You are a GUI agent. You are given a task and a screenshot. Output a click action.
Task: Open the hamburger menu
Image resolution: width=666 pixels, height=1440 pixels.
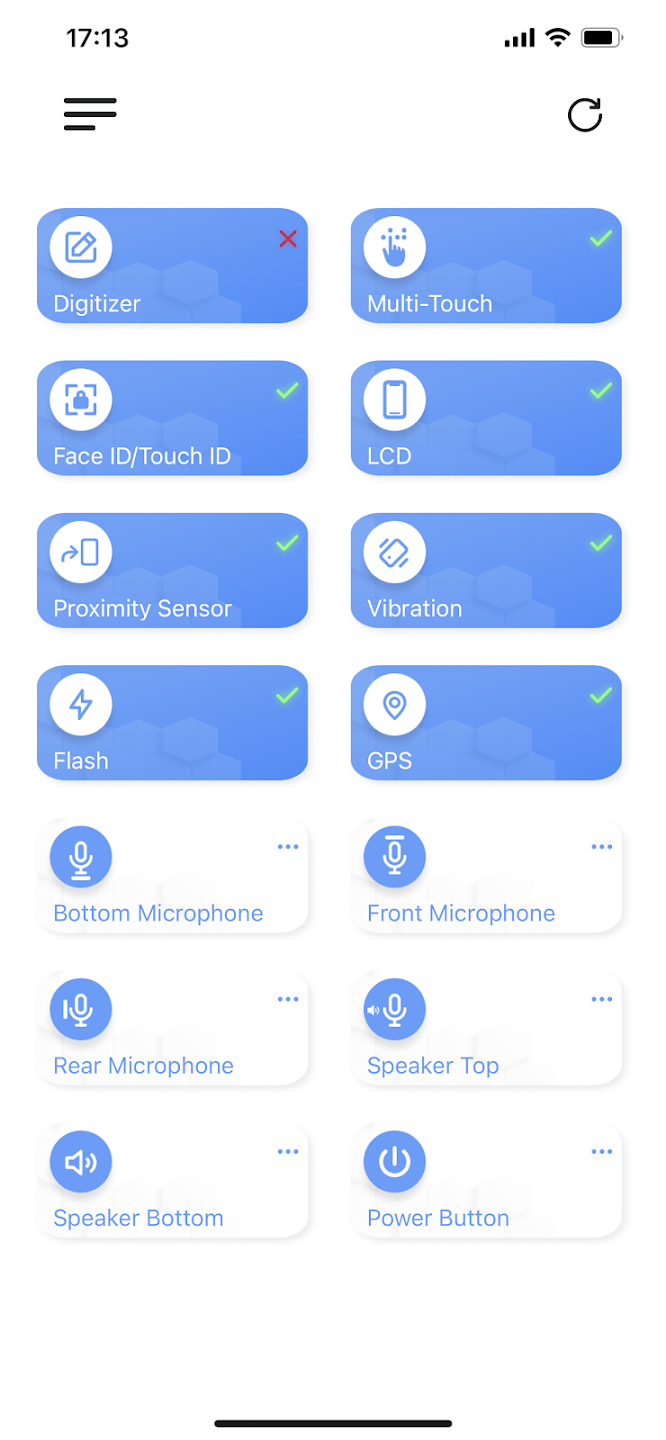coord(90,114)
